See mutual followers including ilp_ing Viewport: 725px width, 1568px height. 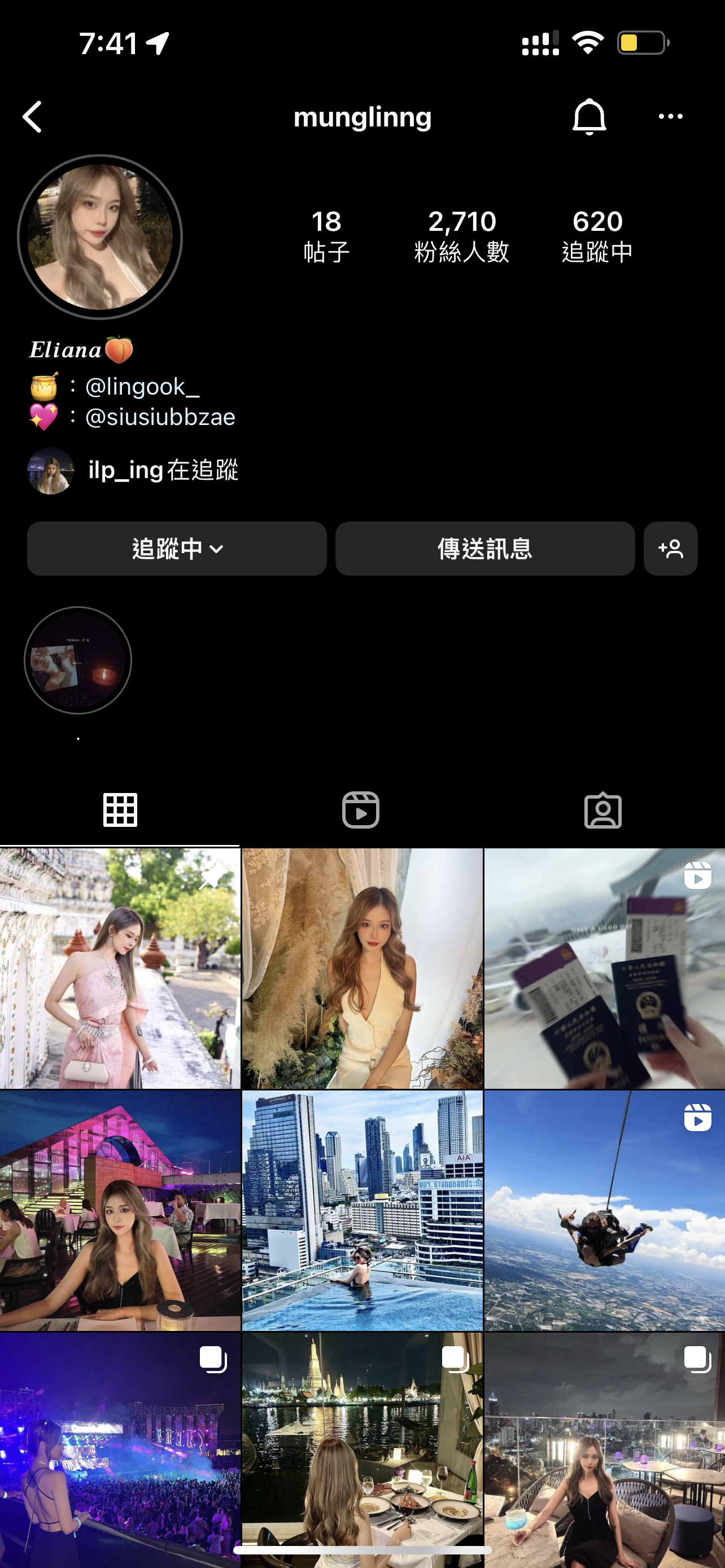pos(134,471)
